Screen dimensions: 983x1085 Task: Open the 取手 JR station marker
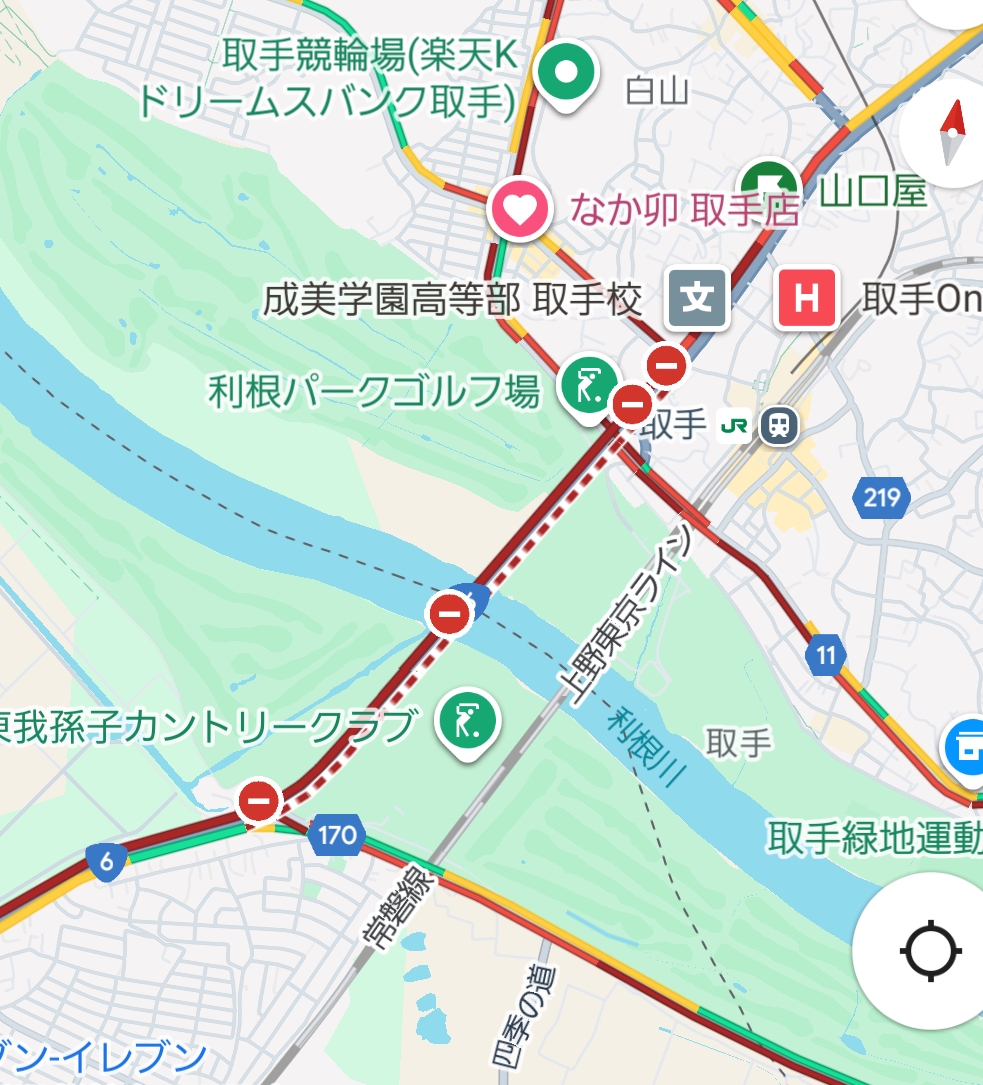[x=779, y=426]
